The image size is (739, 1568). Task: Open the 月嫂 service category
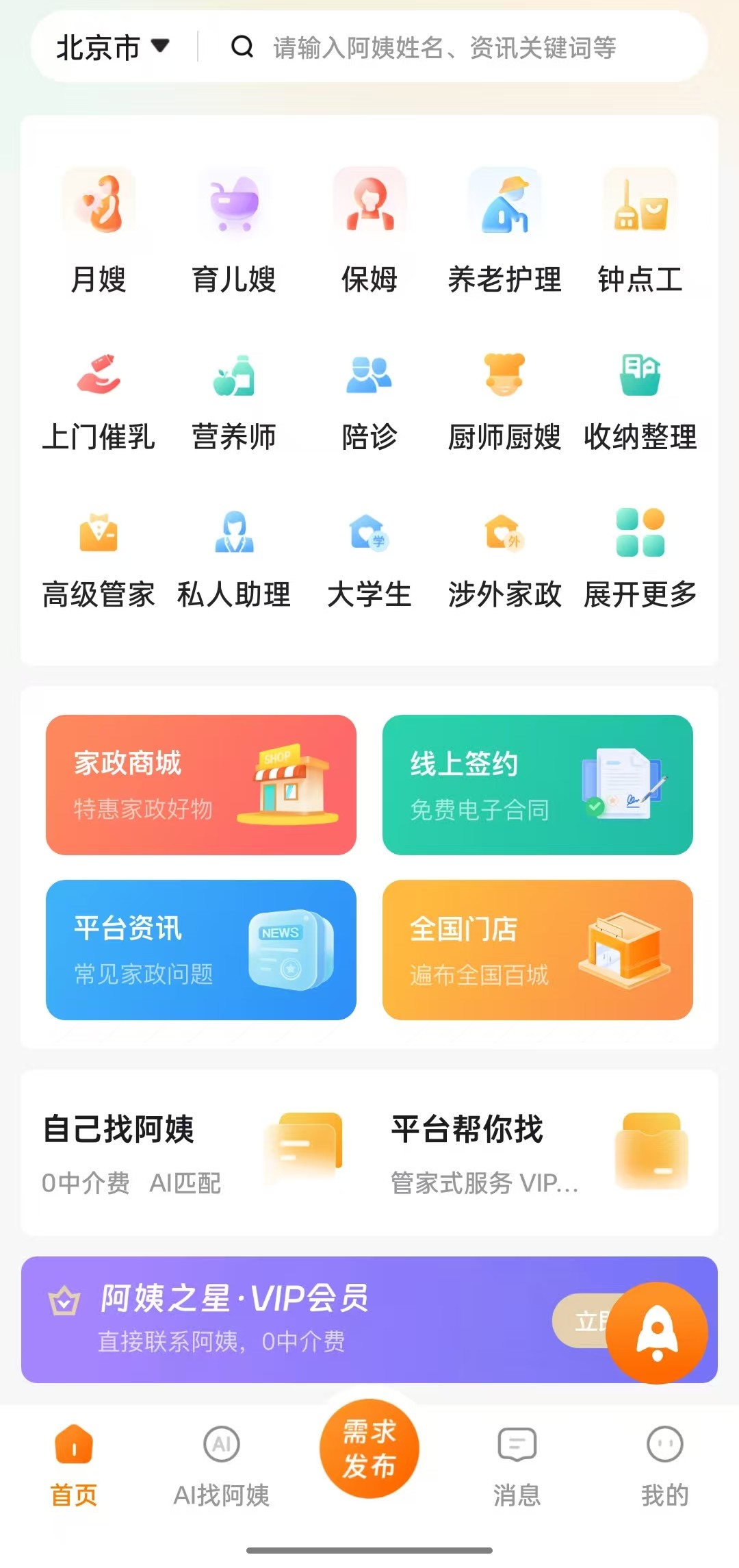click(x=99, y=229)
